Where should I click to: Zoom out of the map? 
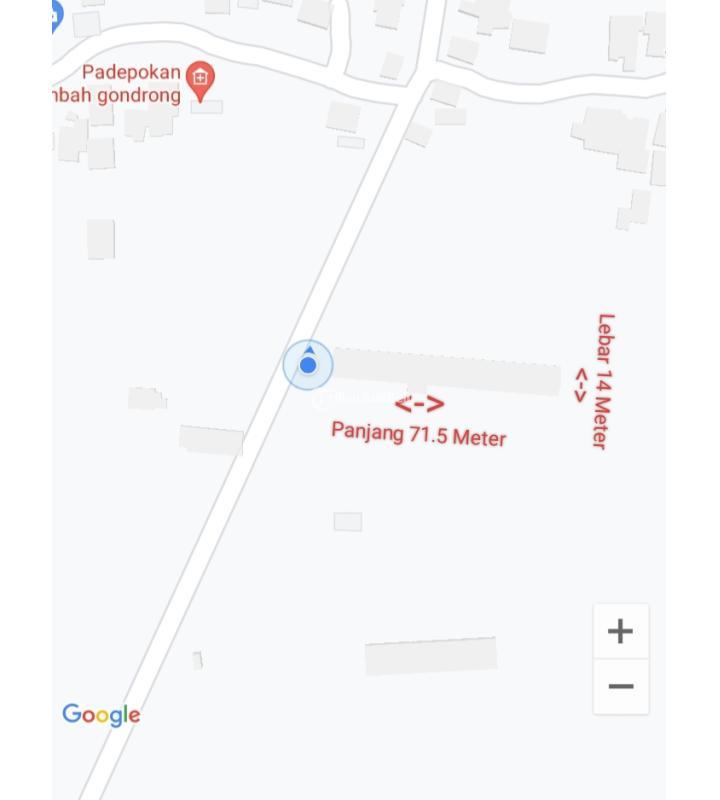point(620,686)
